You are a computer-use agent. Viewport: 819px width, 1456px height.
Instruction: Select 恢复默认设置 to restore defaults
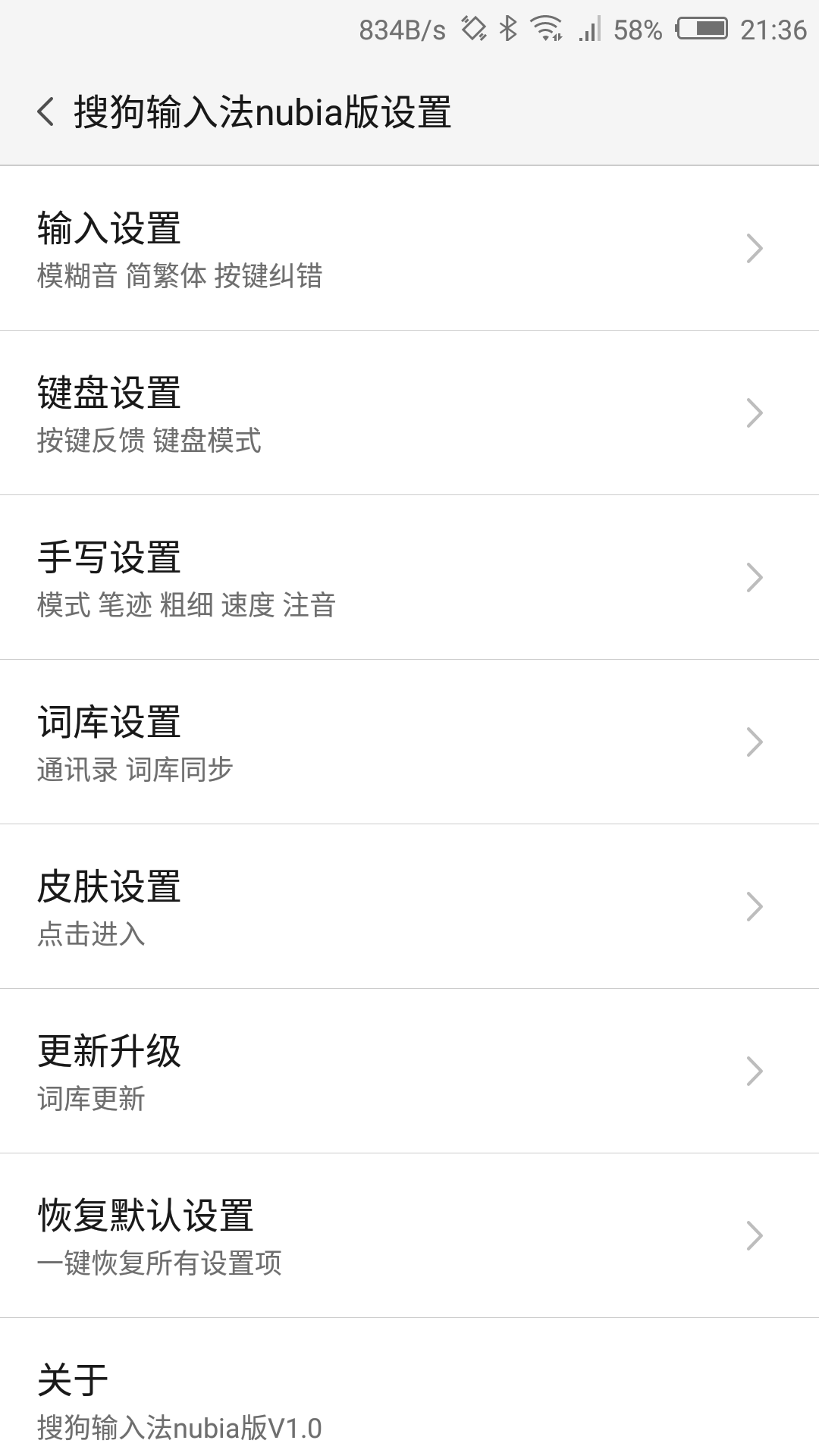[x=409, y=1235]
